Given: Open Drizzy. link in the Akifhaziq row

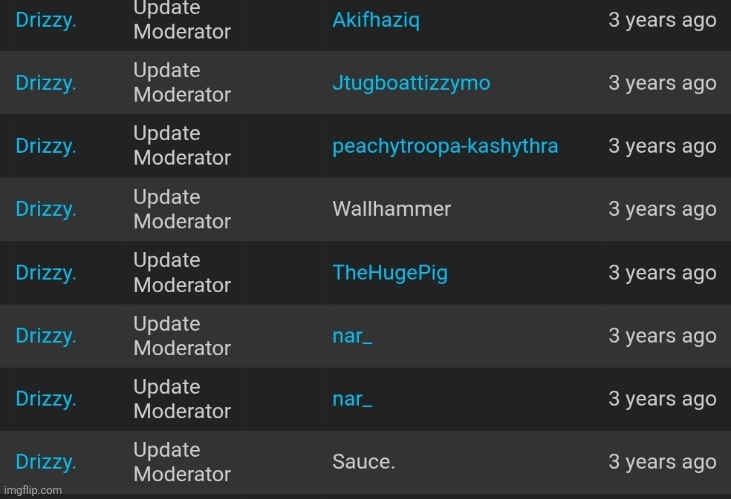Looking at the screenshot, I should click(x=46, y=20).
